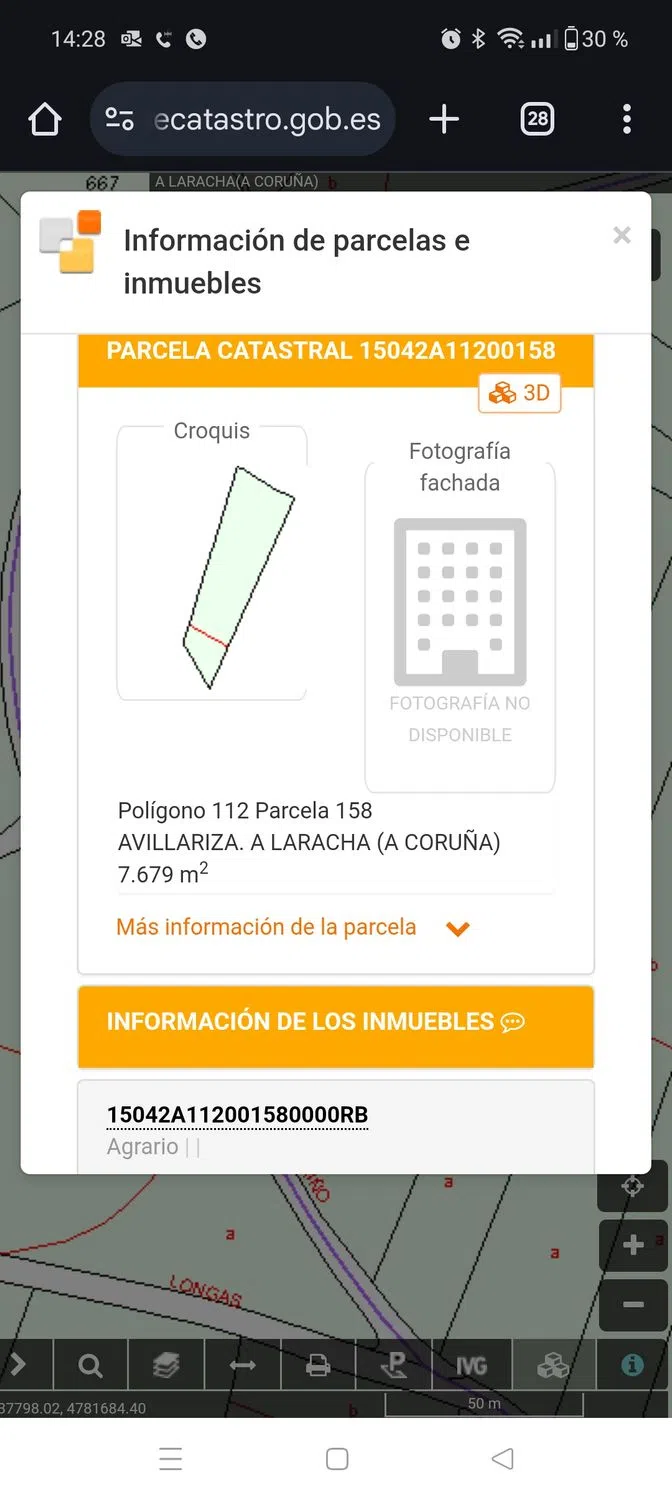This screenshot has width=672, height=1500.
Task: Zoom in on the map
Action: click(x=632, y=1246)
